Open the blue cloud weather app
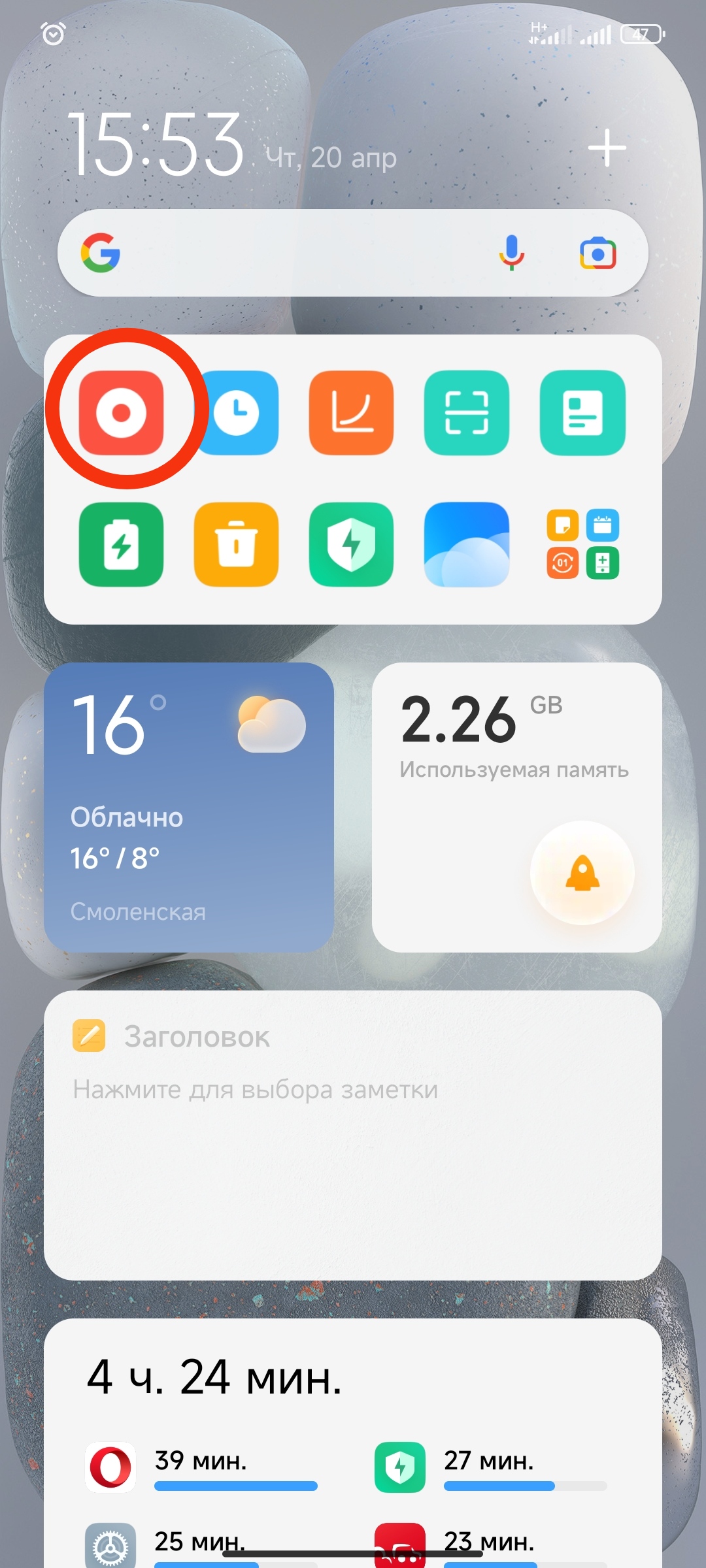 coord(467,544)
